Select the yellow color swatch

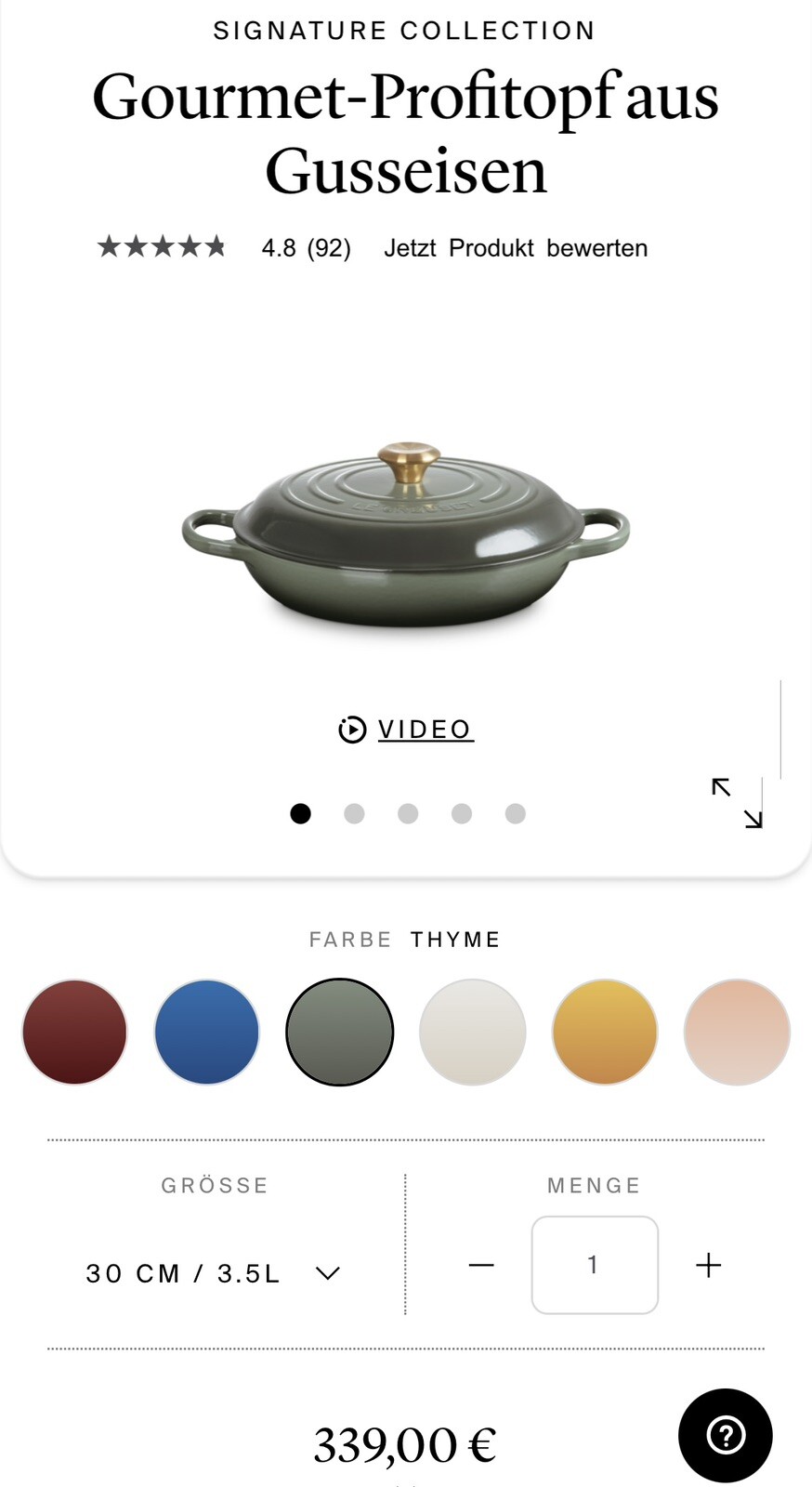point(605,1032)
